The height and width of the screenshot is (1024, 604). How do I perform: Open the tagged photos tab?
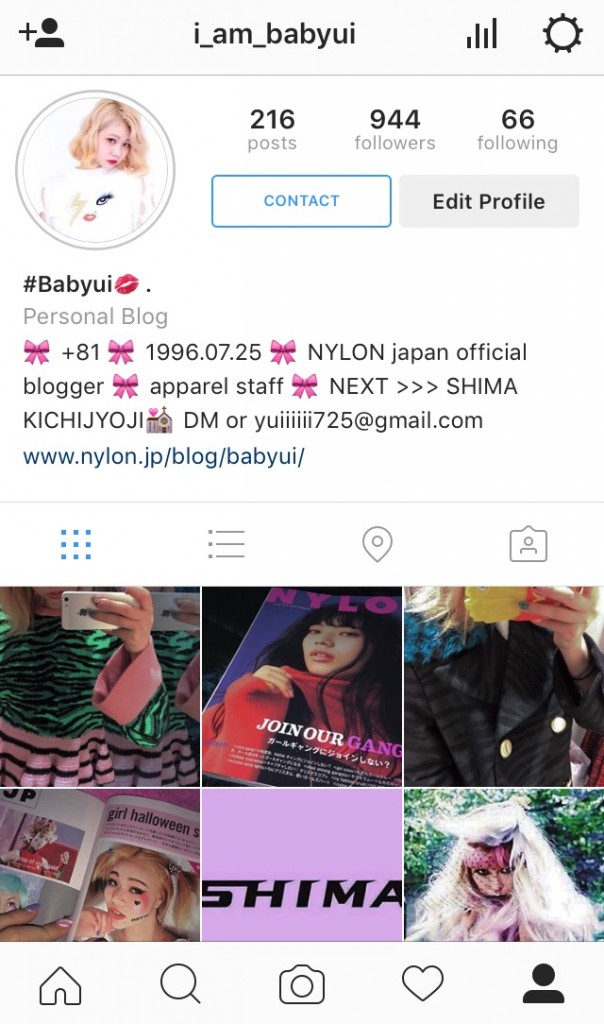(x=528, y=544)
